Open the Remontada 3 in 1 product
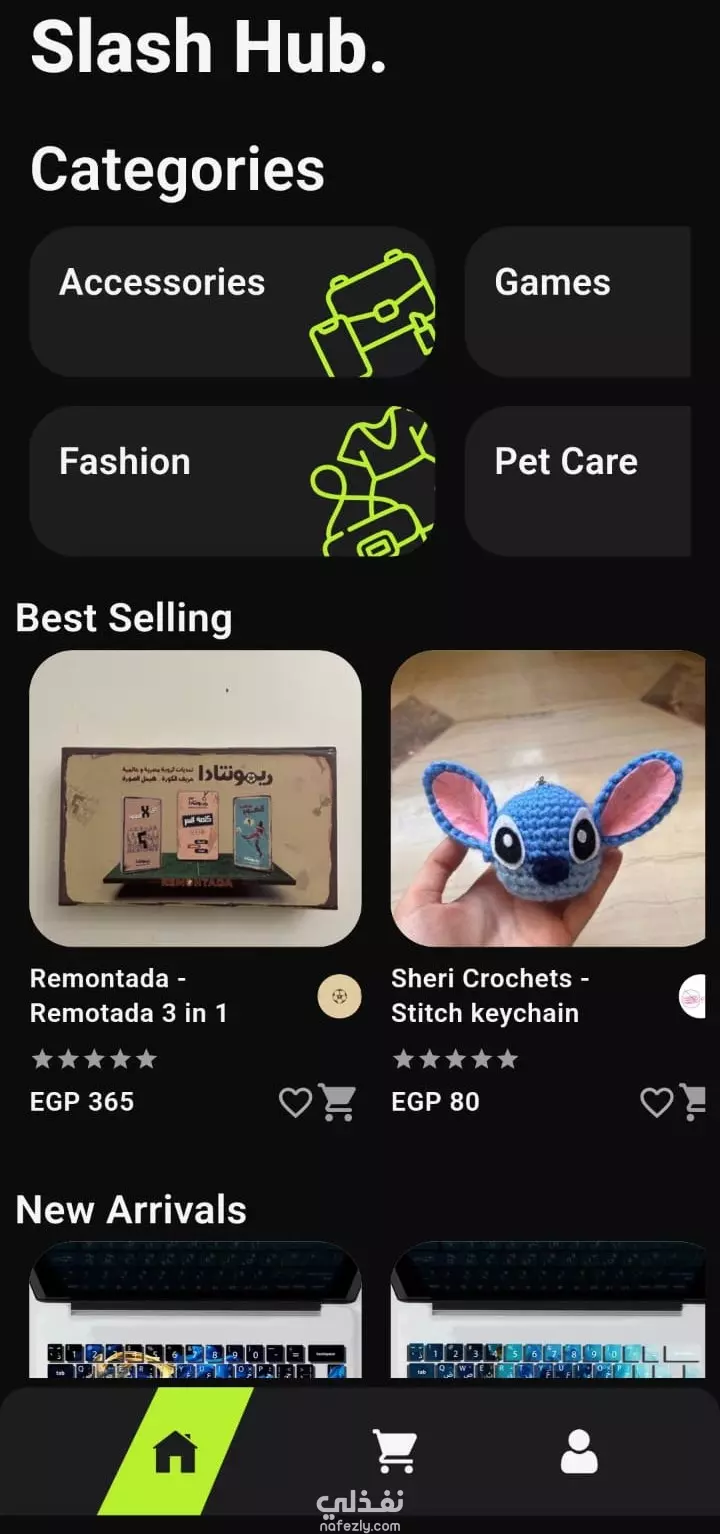 click(x=195, y=798)
